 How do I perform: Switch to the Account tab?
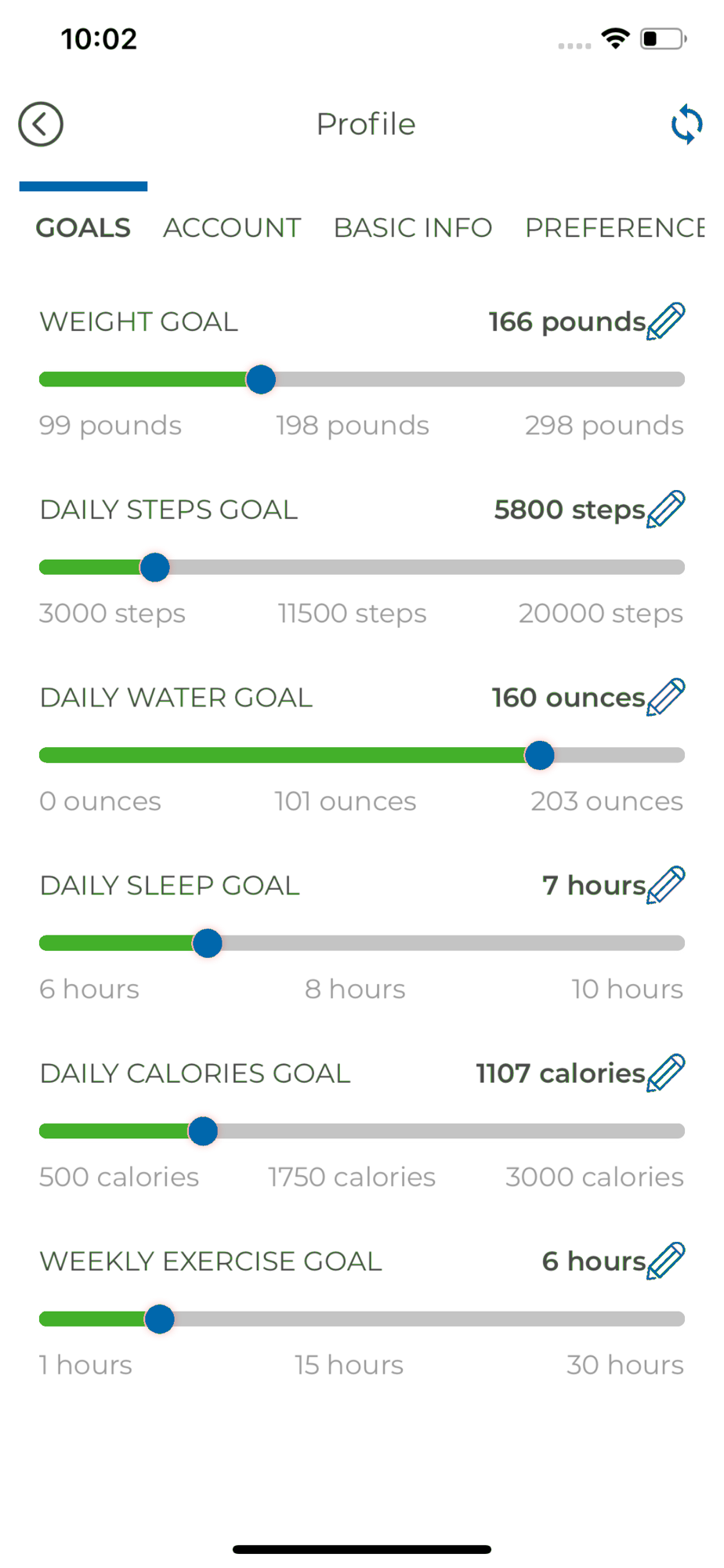[232, 227]
